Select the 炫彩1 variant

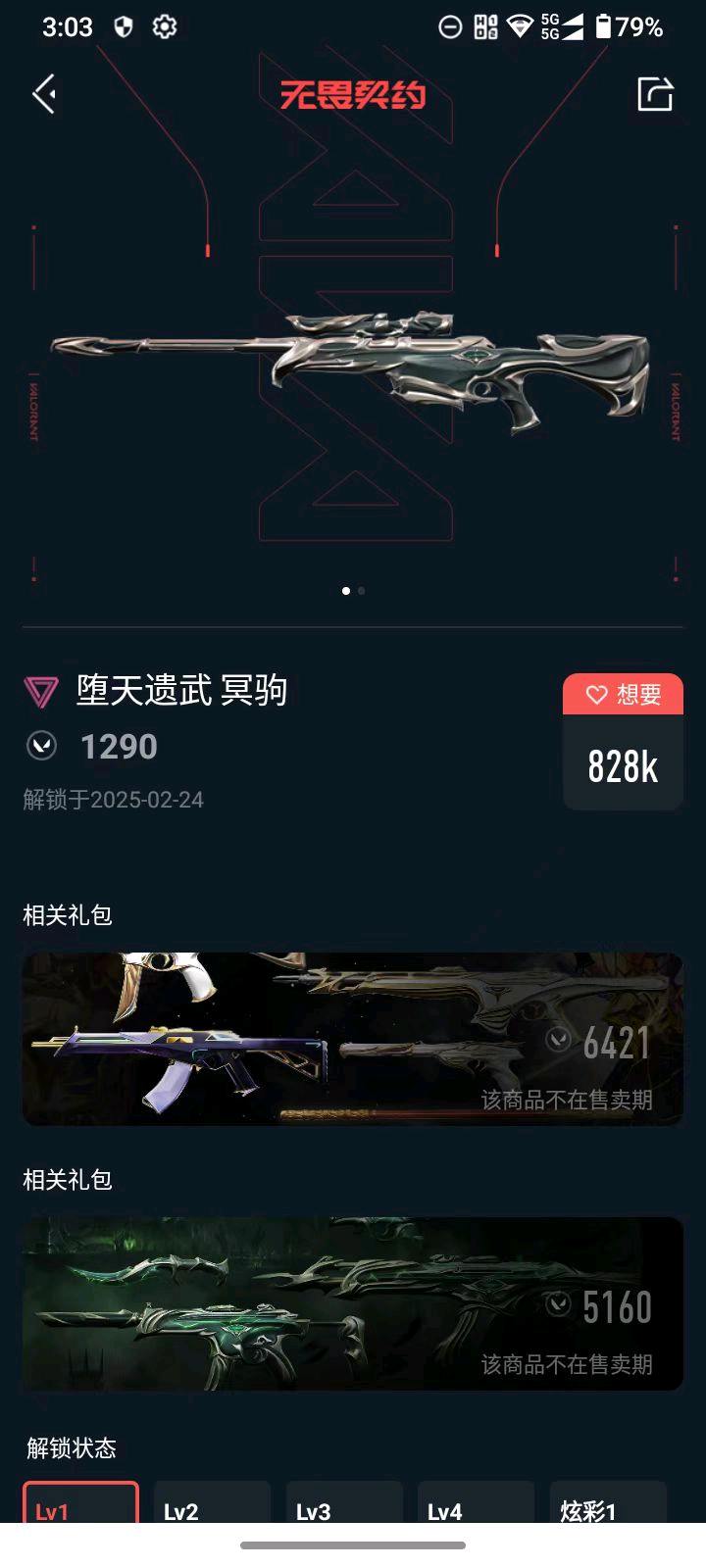(x=608, y=1504)
